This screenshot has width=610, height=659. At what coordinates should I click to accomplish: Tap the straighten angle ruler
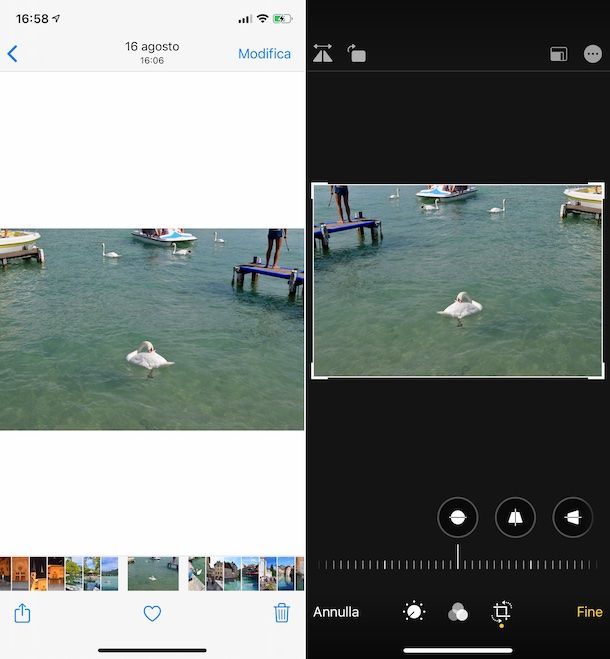[x=458, y=565]
